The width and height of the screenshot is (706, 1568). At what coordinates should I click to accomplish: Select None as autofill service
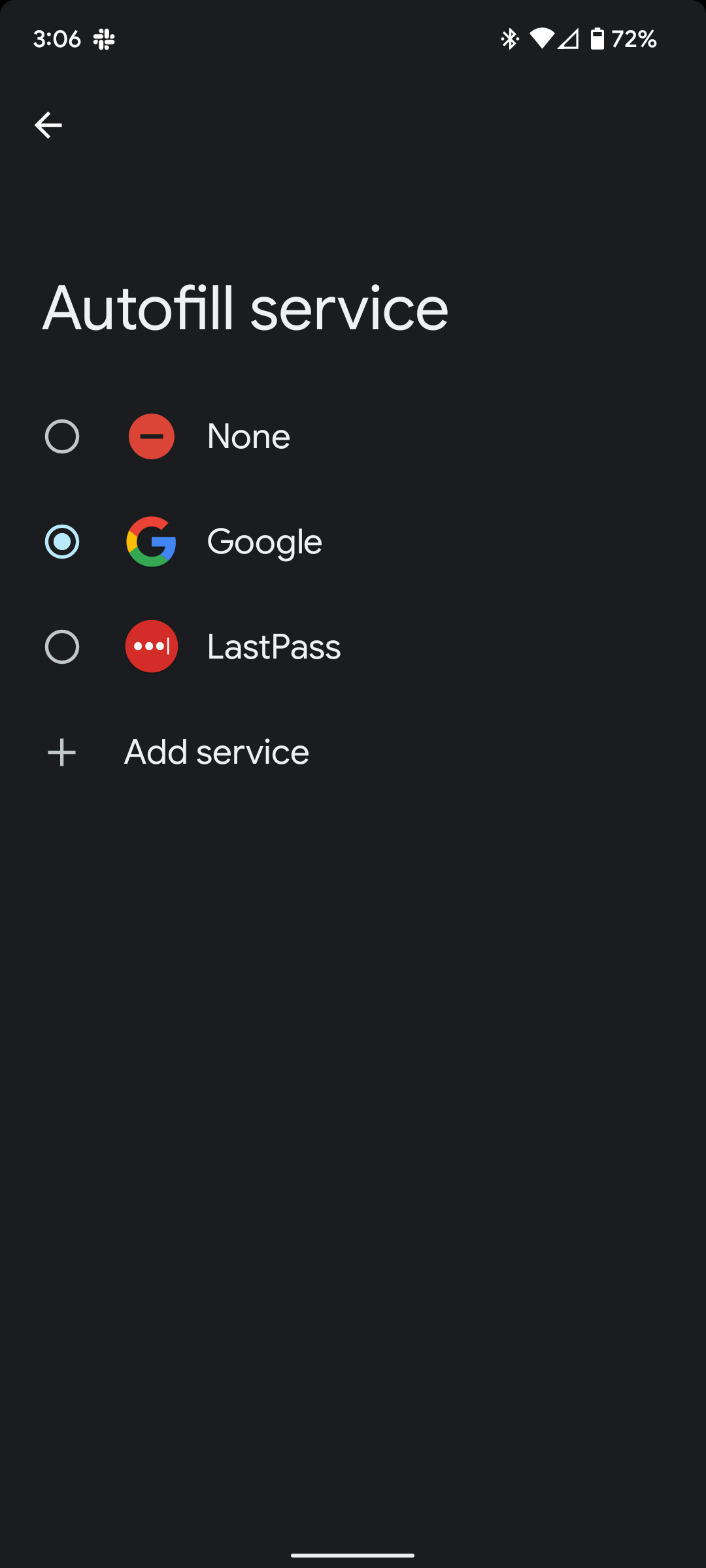coord(62,436)
